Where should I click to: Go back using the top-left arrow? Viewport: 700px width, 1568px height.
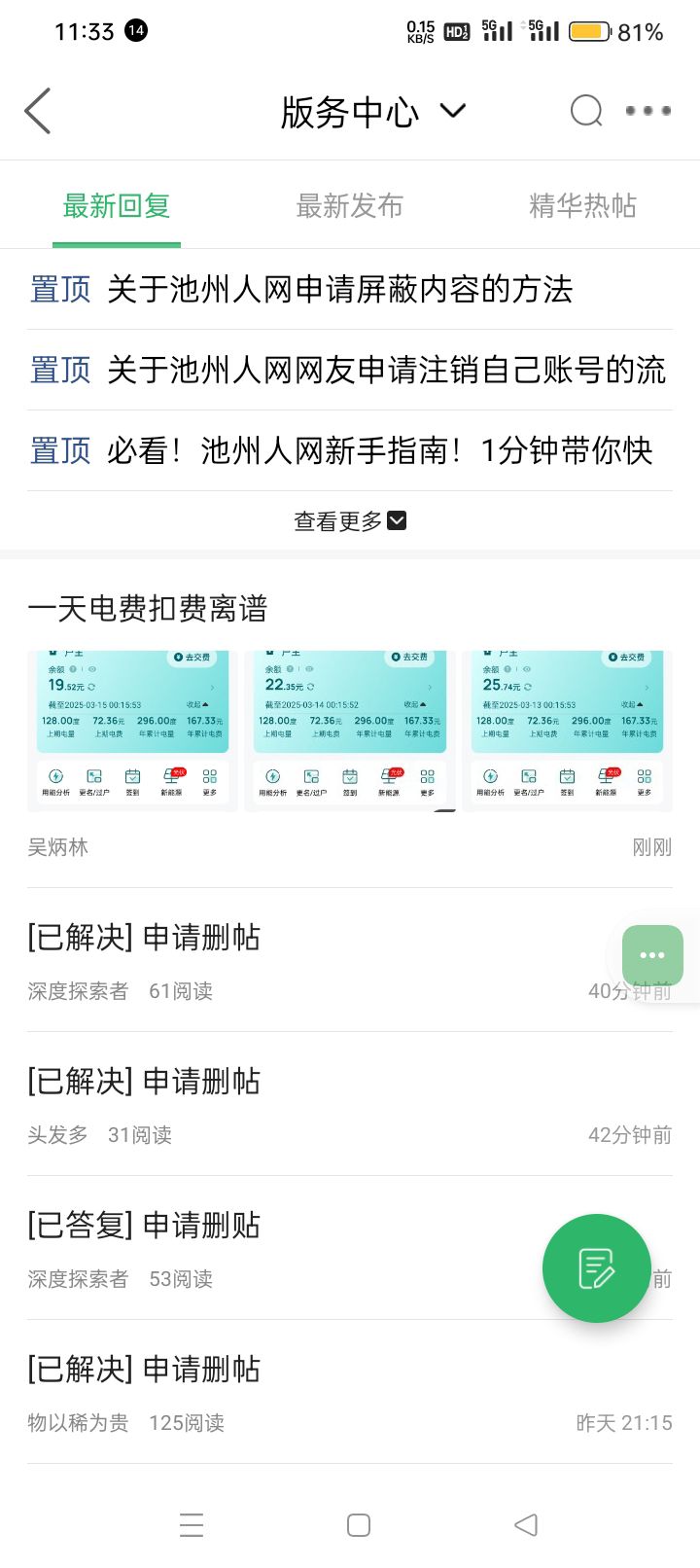[38, 111]
